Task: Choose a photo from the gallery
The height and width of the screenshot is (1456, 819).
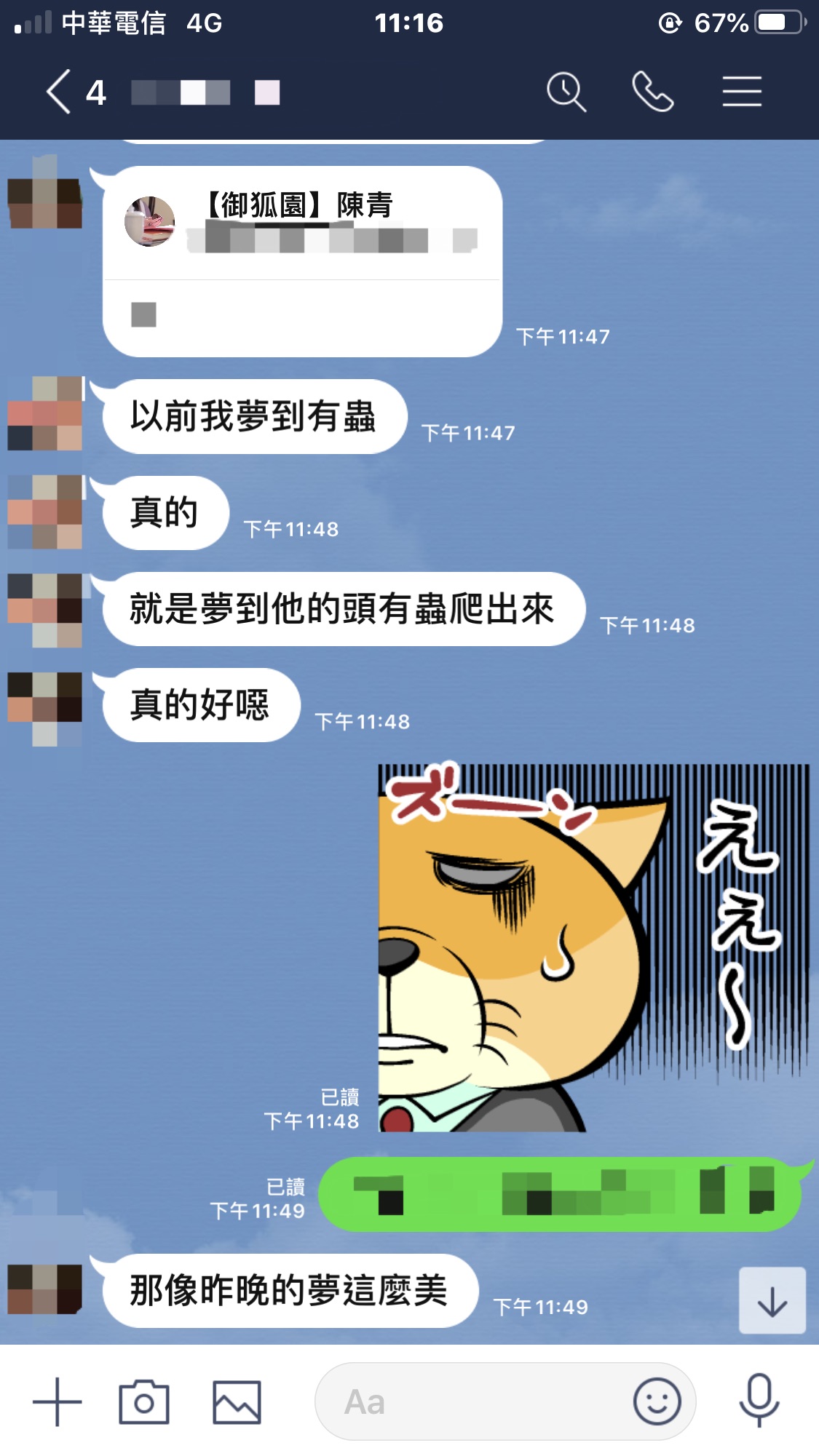Action: tap(237, 1401)
